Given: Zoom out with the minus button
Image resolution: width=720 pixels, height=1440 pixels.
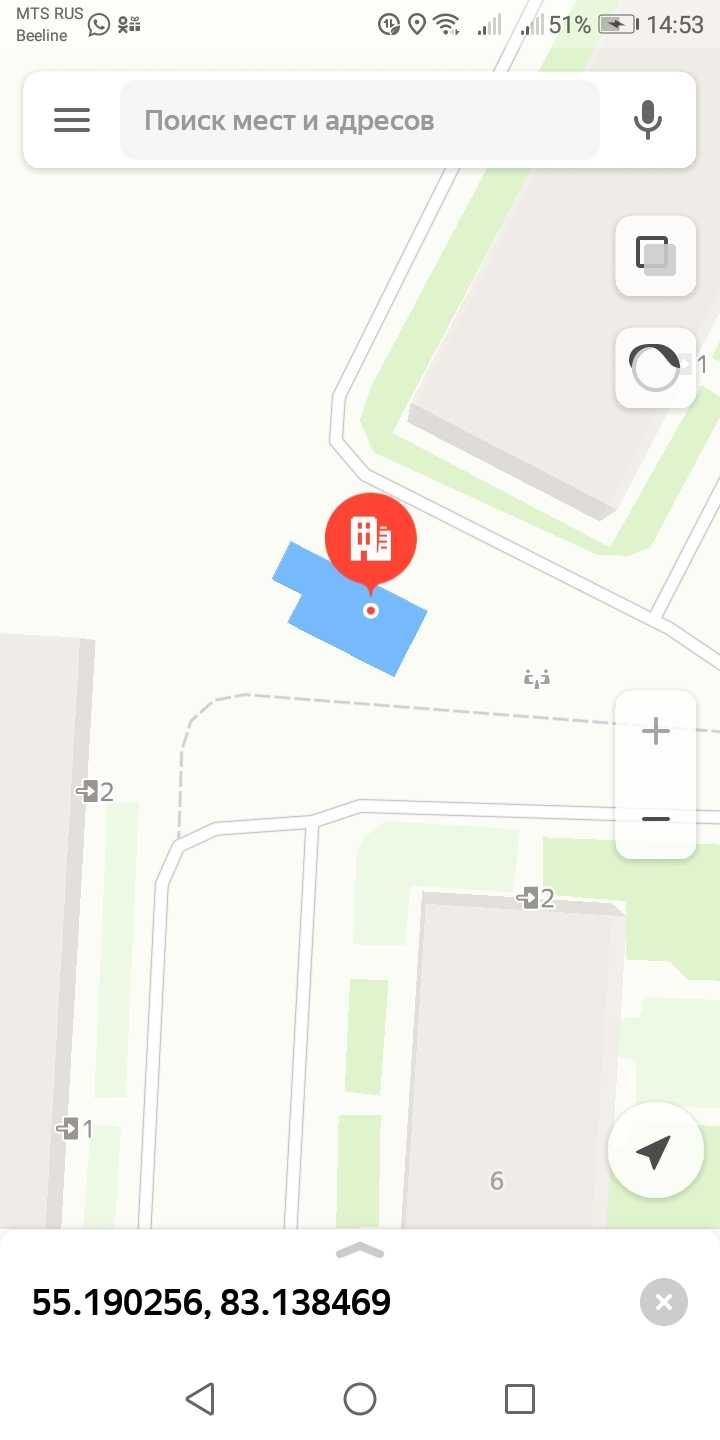Looking at the screenshot, I should [x=656, y=818].
